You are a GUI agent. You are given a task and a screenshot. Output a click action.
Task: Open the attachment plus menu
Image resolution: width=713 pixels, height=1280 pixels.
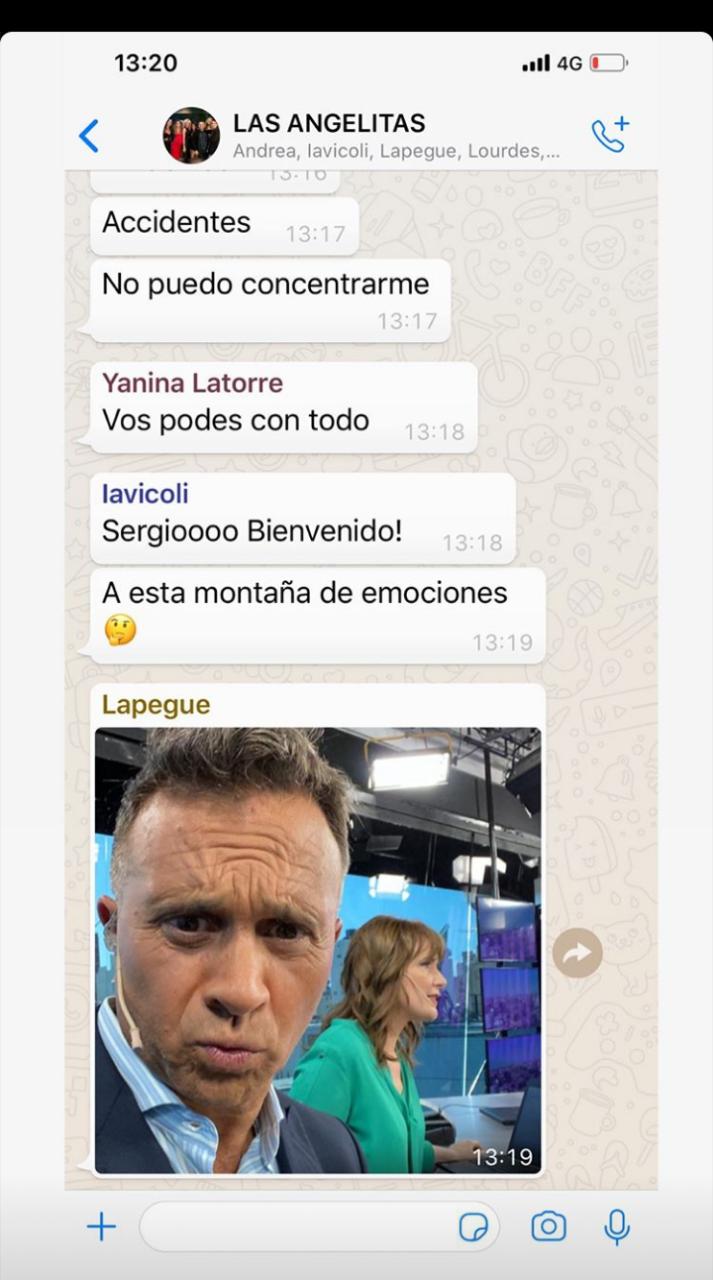(101, 1226)
